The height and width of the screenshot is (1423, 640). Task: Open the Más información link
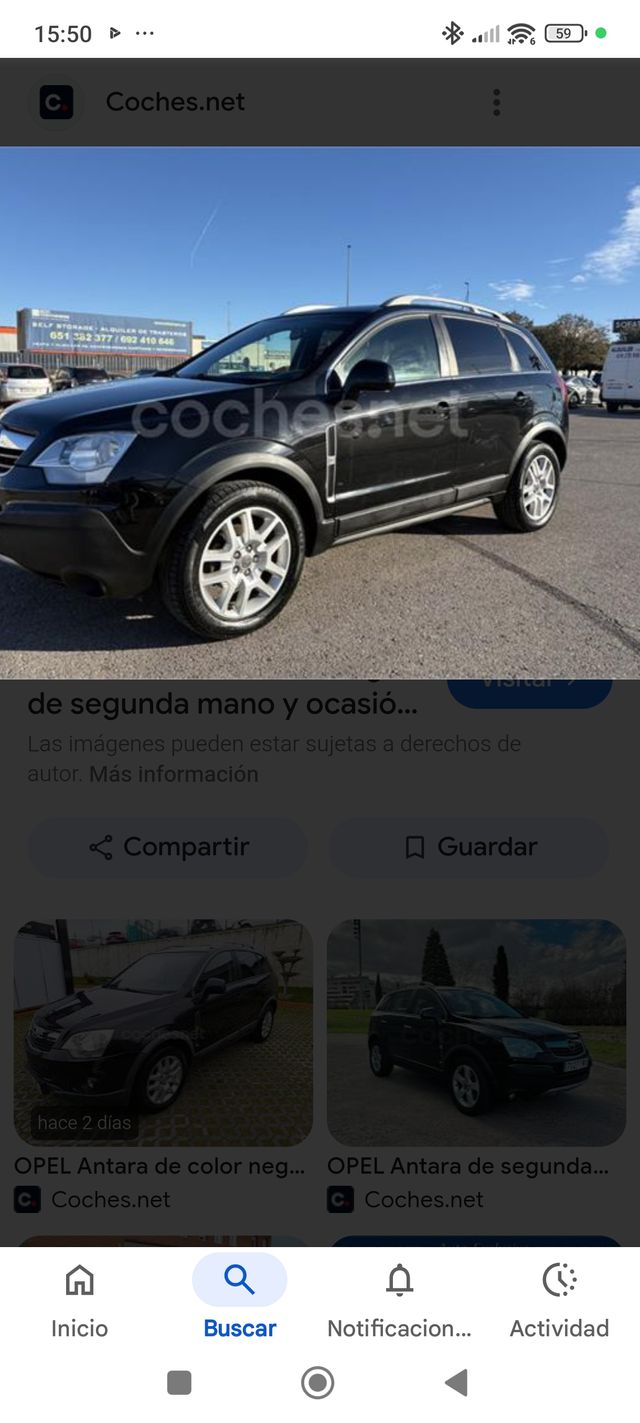[x=173, y=774]
